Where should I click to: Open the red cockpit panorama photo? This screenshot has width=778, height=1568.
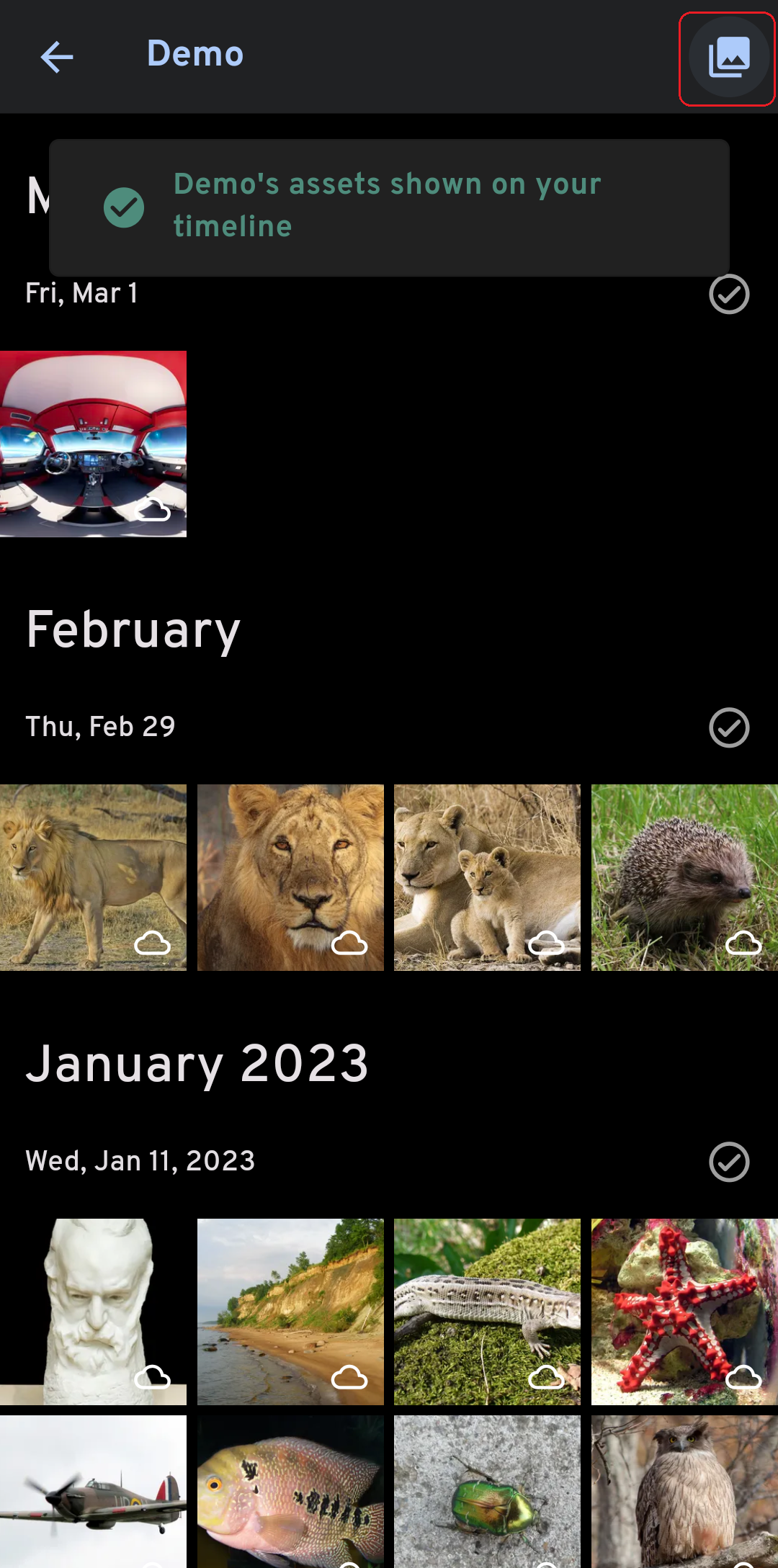93,444
